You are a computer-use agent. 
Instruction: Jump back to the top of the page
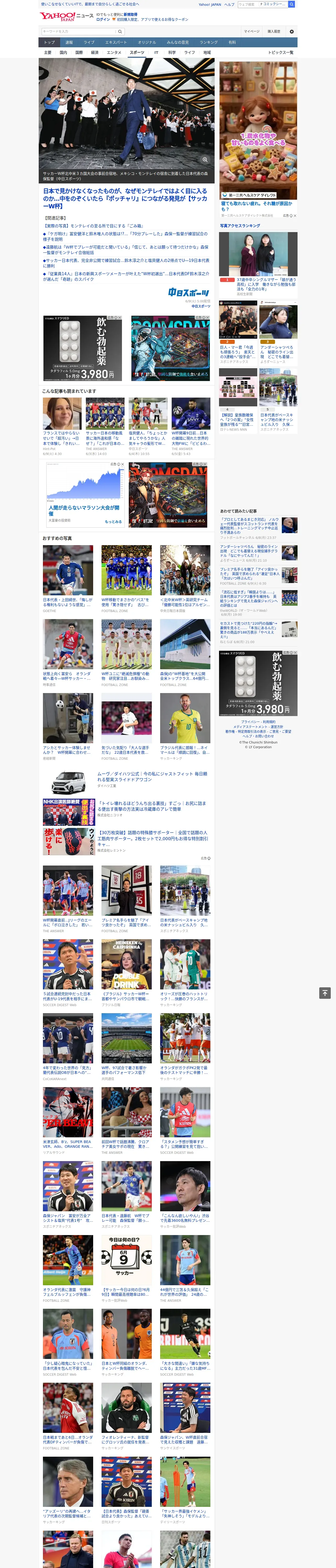tap(325, 993)
